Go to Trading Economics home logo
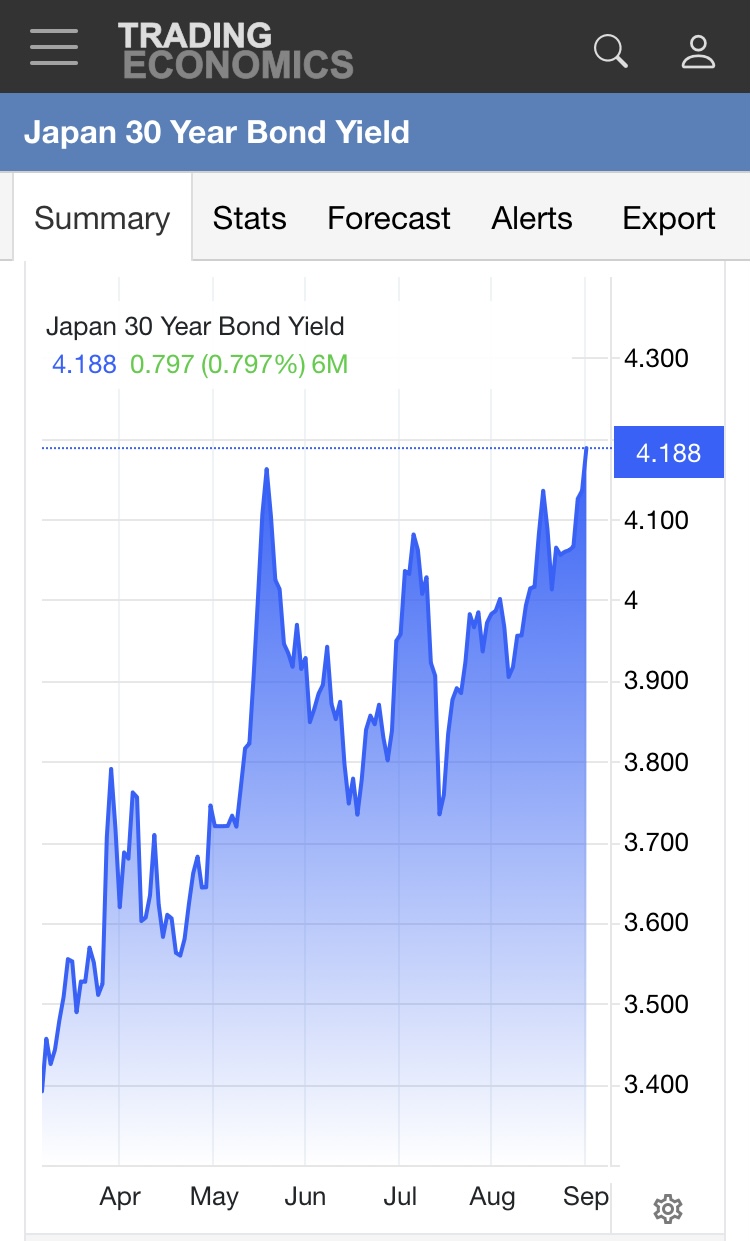This screenshot has width=750, height=1241. pyautogui.click(x=235, y=50)
